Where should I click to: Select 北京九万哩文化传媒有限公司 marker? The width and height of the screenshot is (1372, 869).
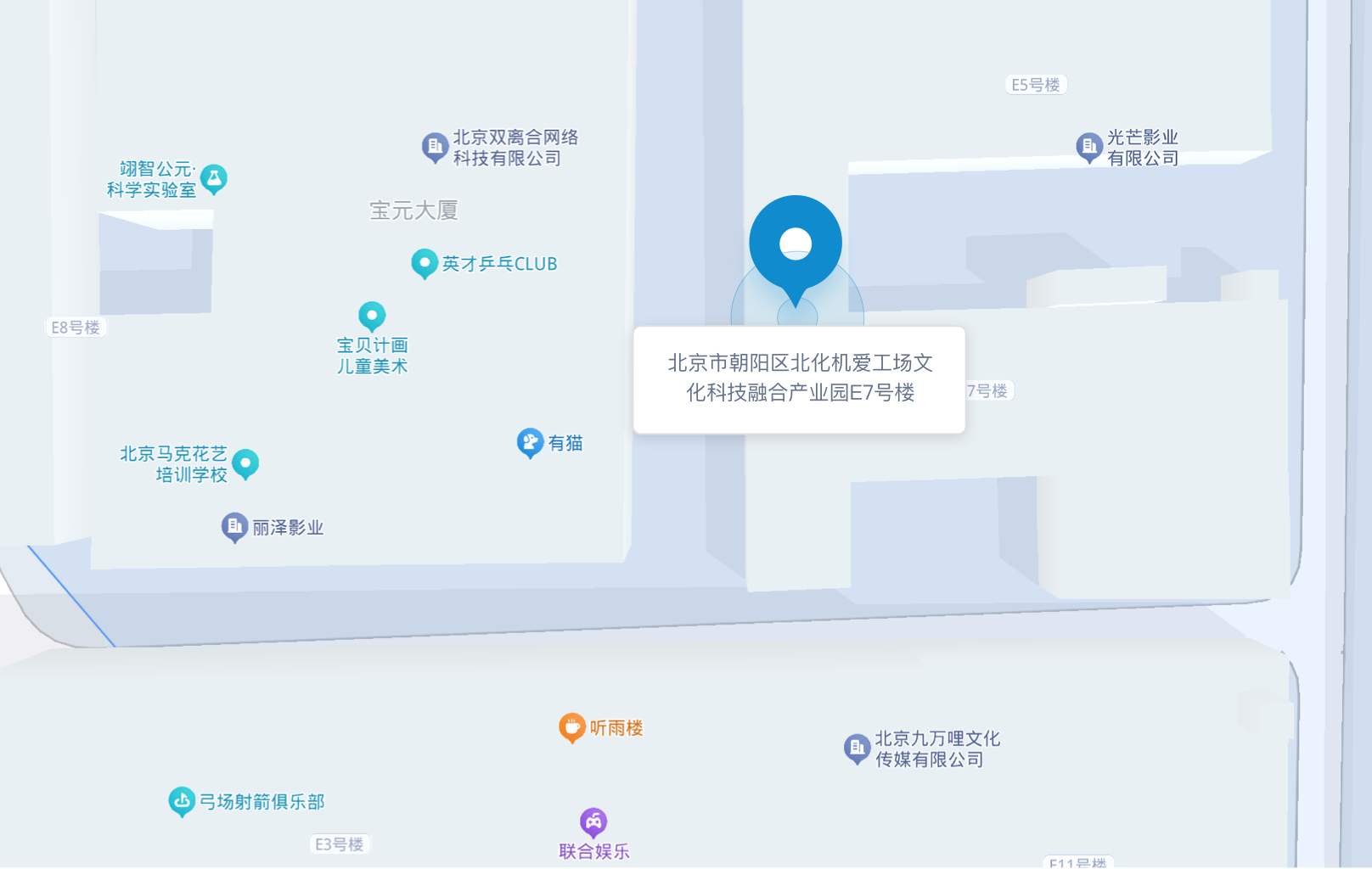tap(857, 748)
